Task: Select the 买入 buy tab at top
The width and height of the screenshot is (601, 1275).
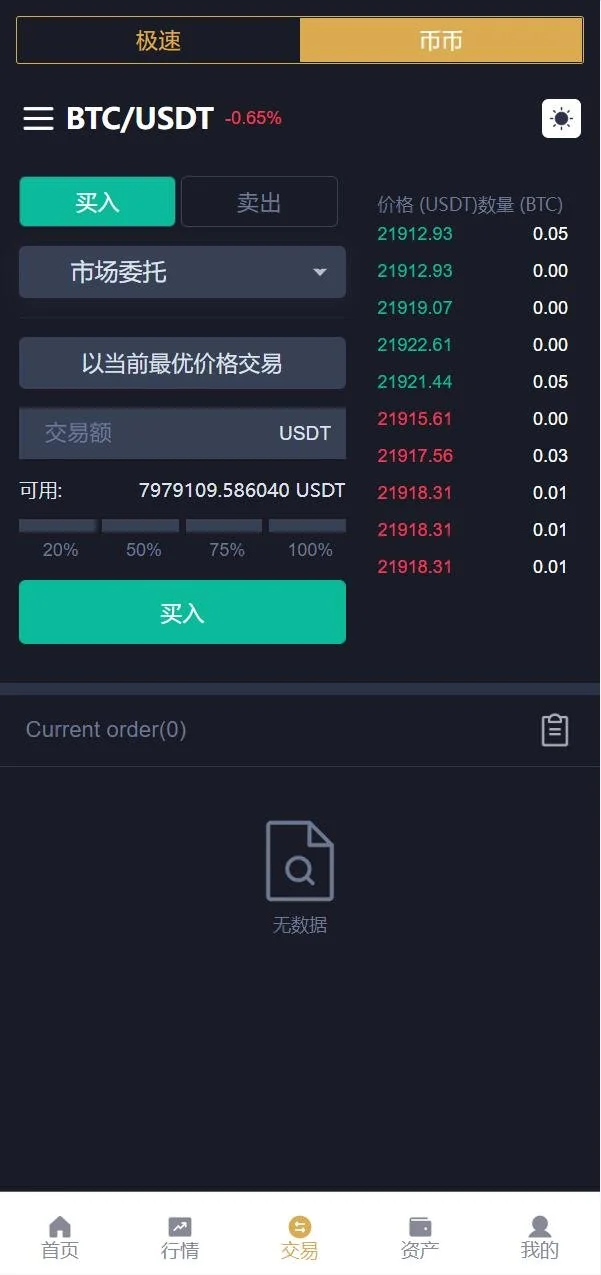Action: [97, 202]
